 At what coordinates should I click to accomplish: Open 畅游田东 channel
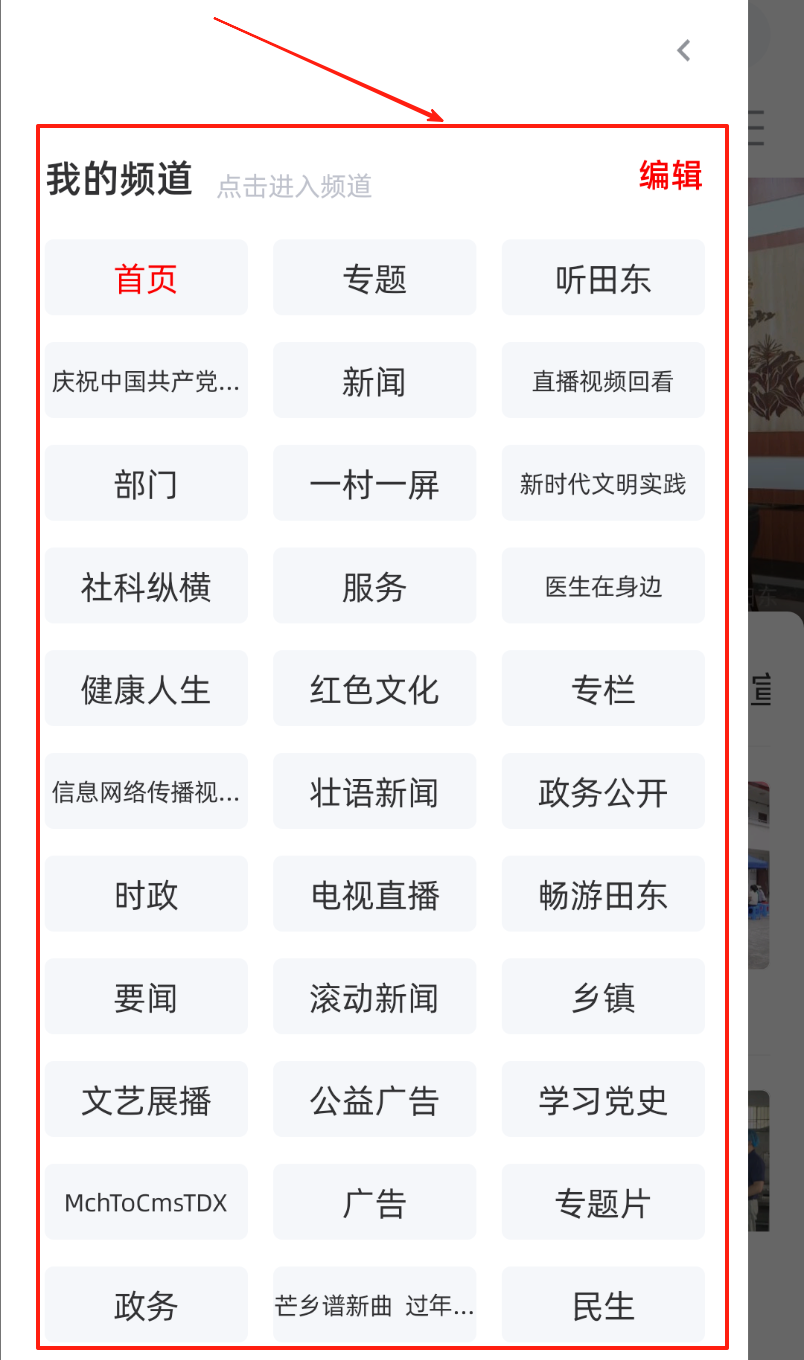[x=603, y=895]
